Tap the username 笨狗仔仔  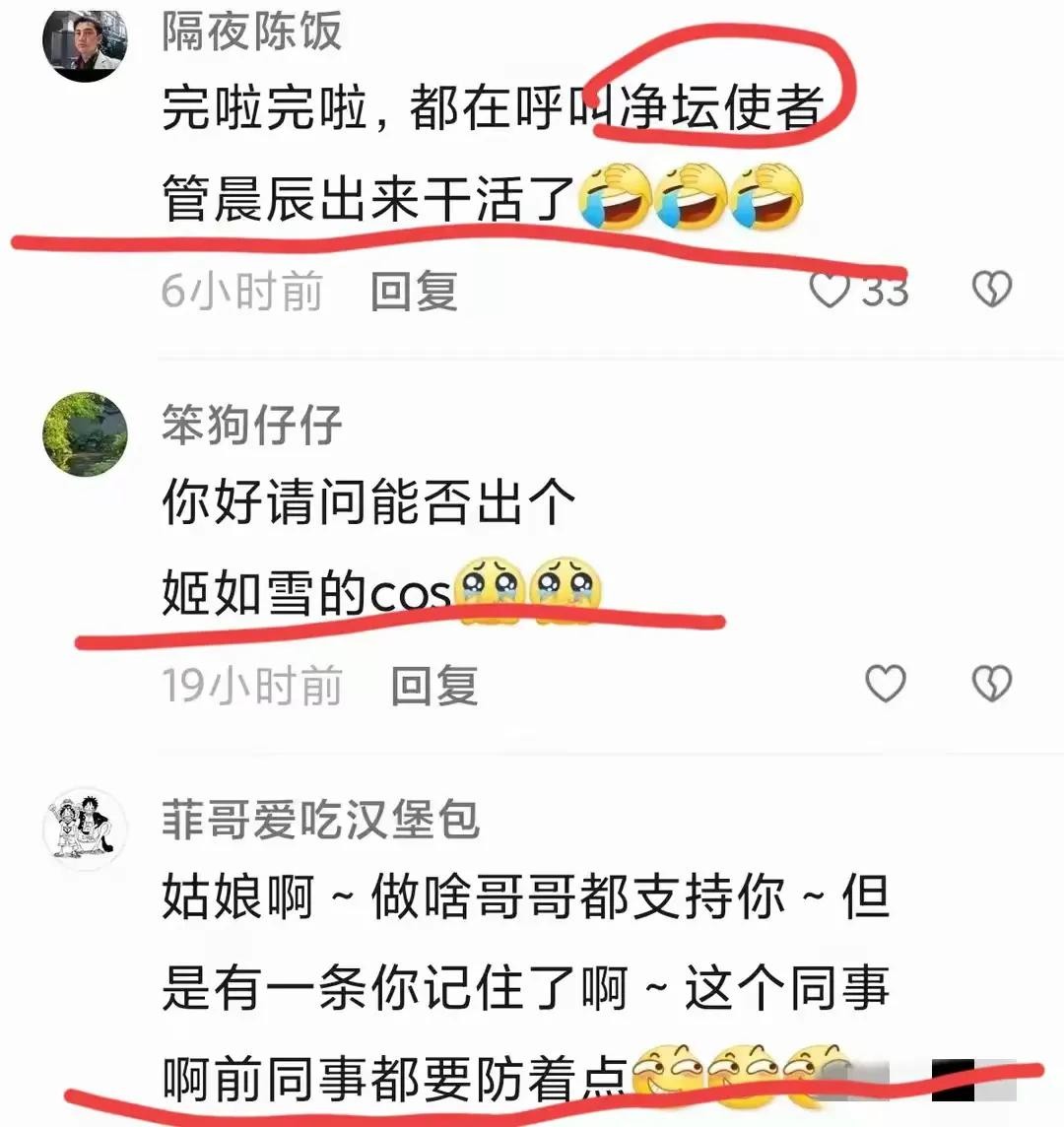point(251,425)
